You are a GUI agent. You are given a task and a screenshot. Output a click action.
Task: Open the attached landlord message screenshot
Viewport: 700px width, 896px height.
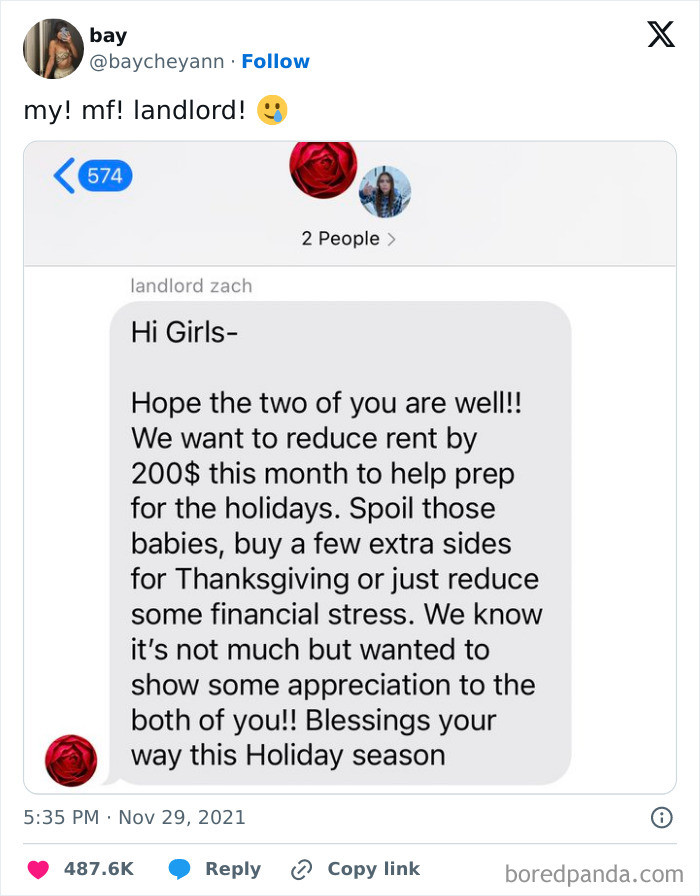click(x=349, y=467)
